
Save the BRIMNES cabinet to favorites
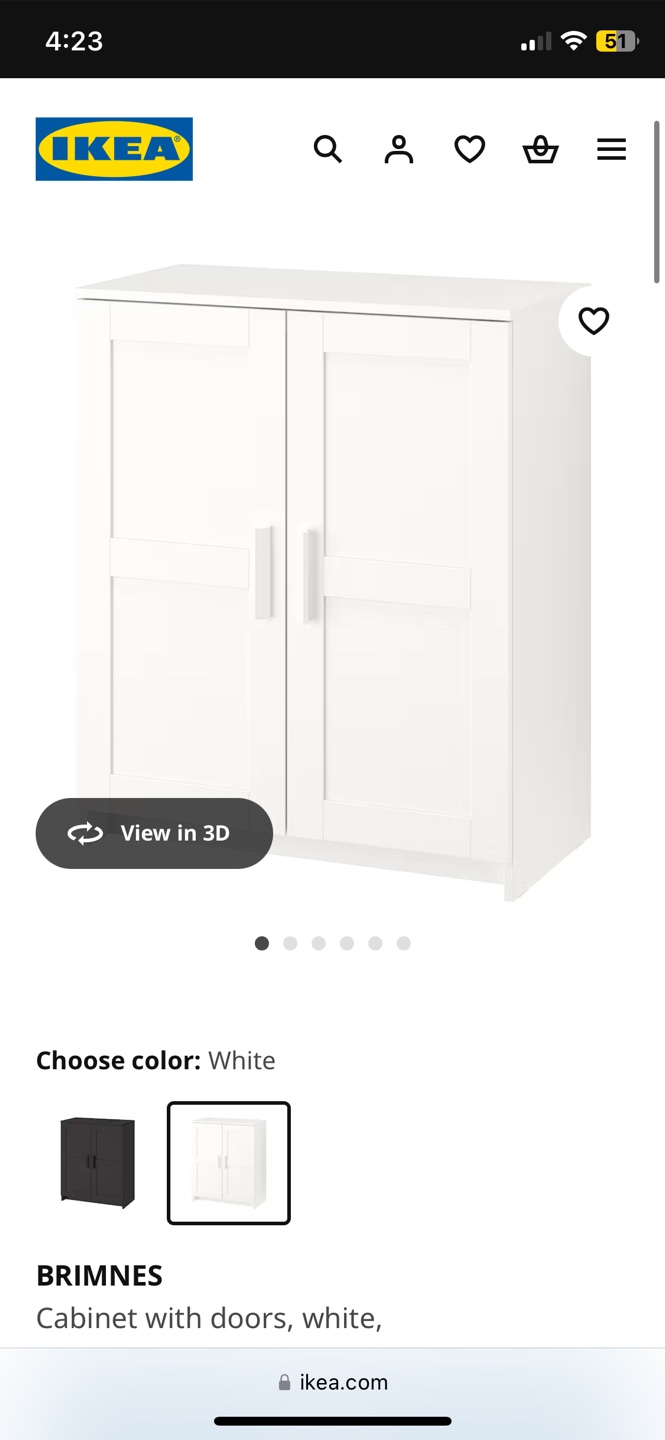point(594,321)
